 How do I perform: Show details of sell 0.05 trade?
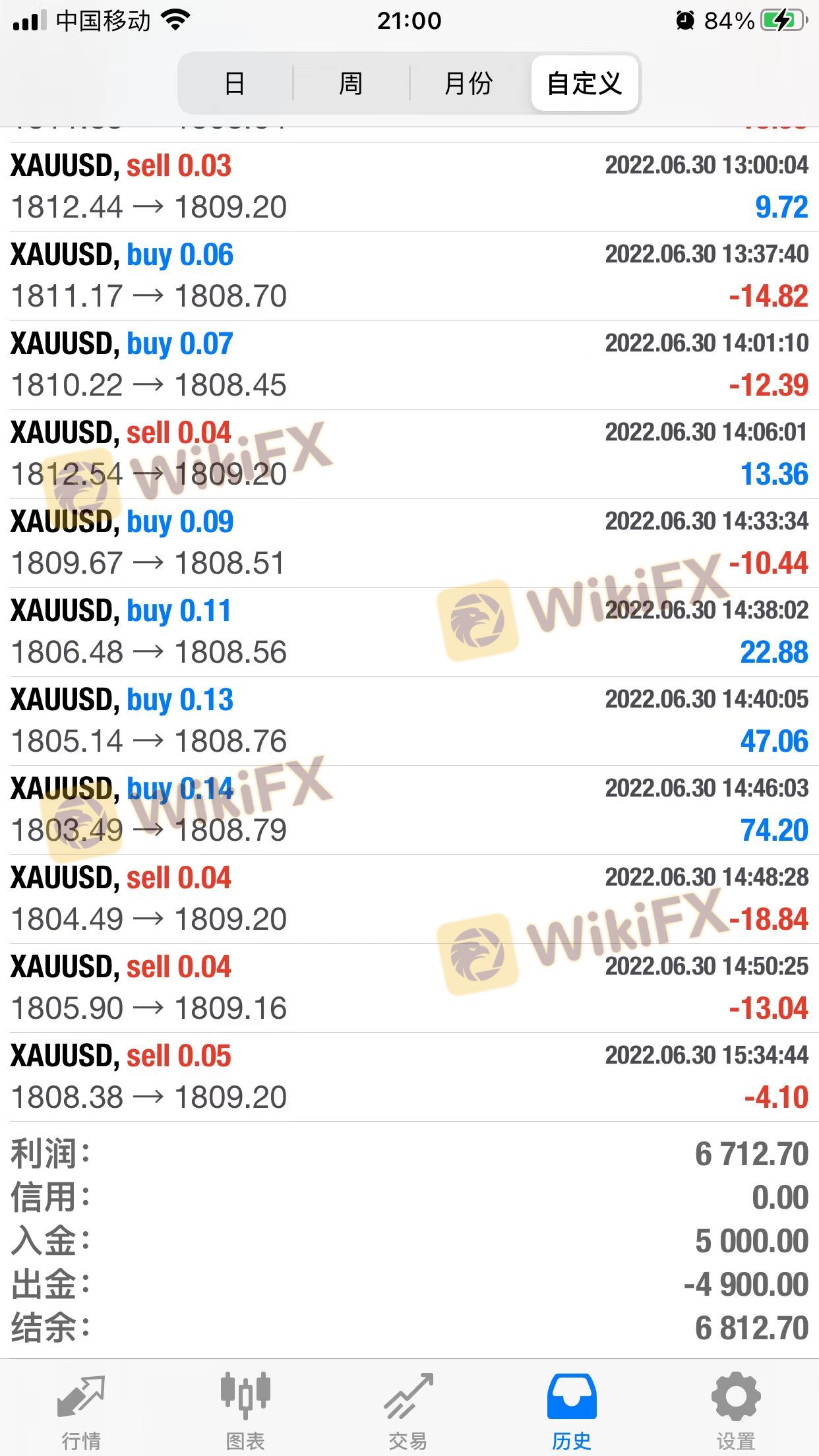tap(409, 1077)
